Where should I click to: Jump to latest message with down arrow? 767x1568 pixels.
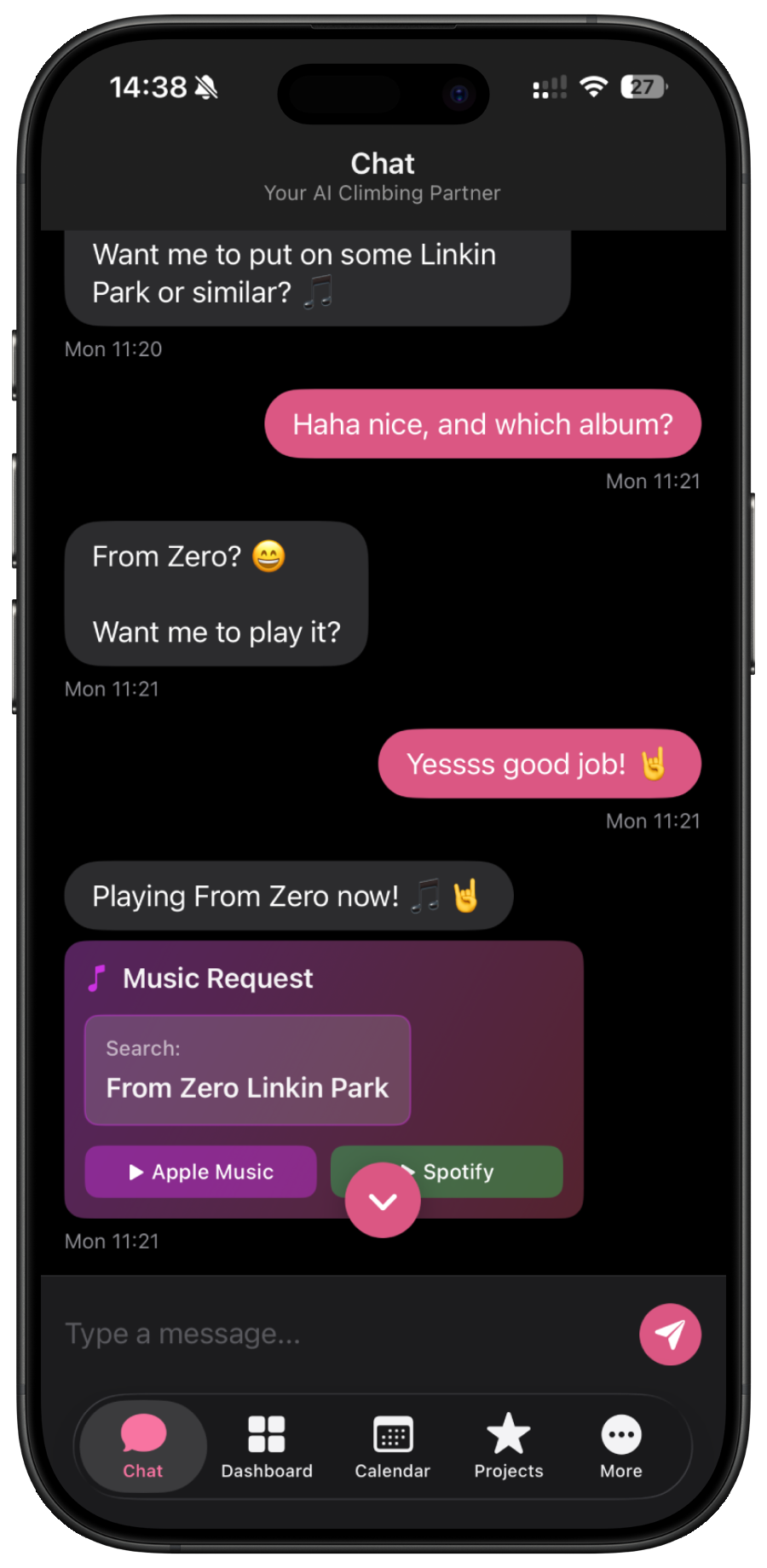pos(383,1201)
